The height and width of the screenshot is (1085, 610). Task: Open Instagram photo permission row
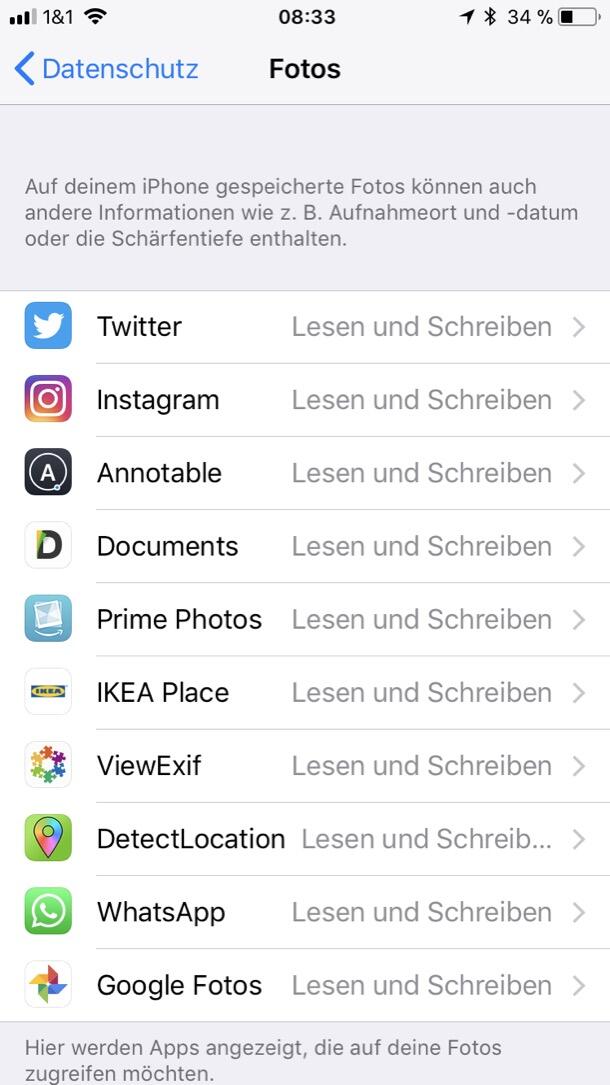[x=305, y=400]
